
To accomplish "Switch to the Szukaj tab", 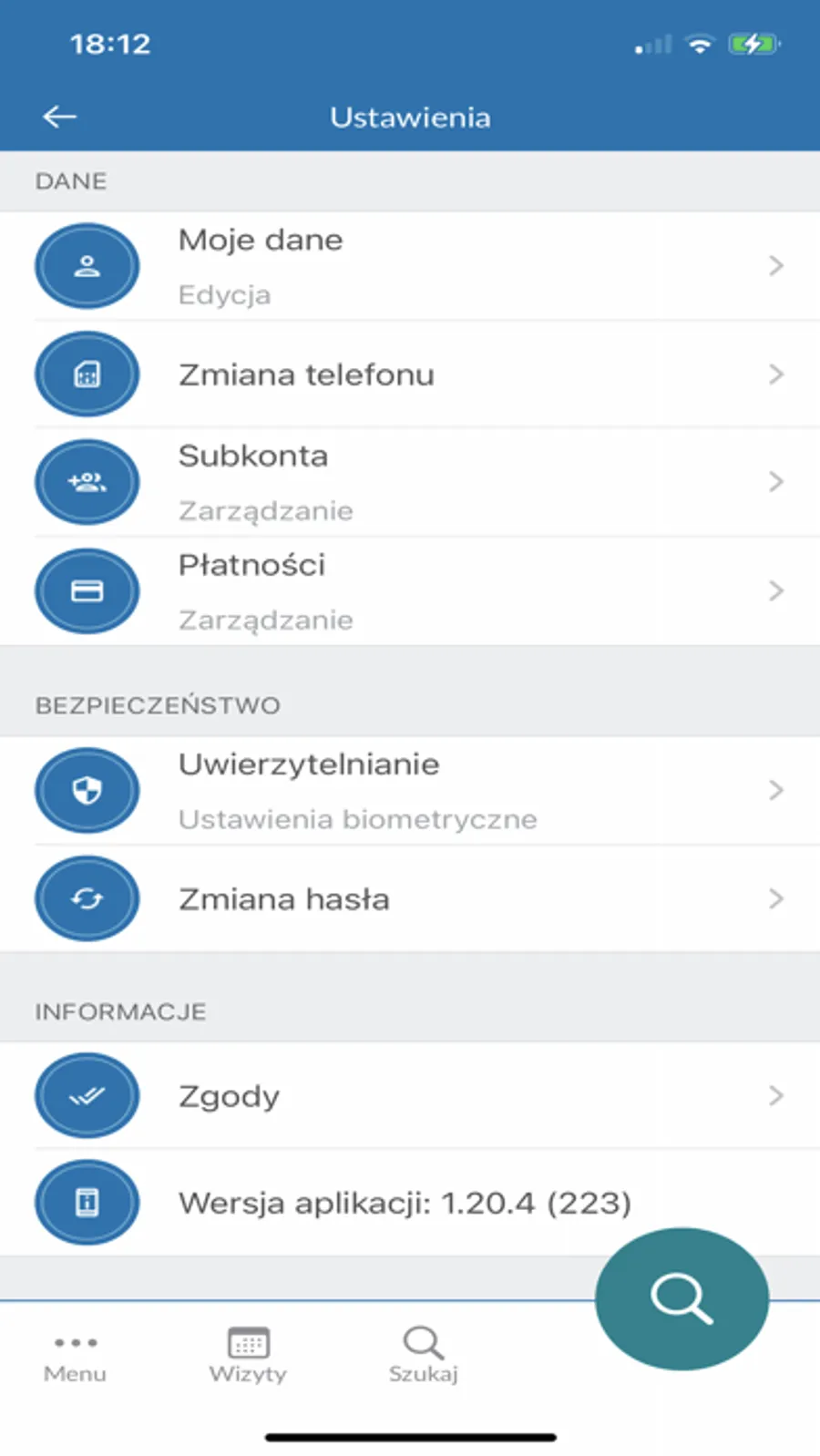I will (x=423, y=1355).
